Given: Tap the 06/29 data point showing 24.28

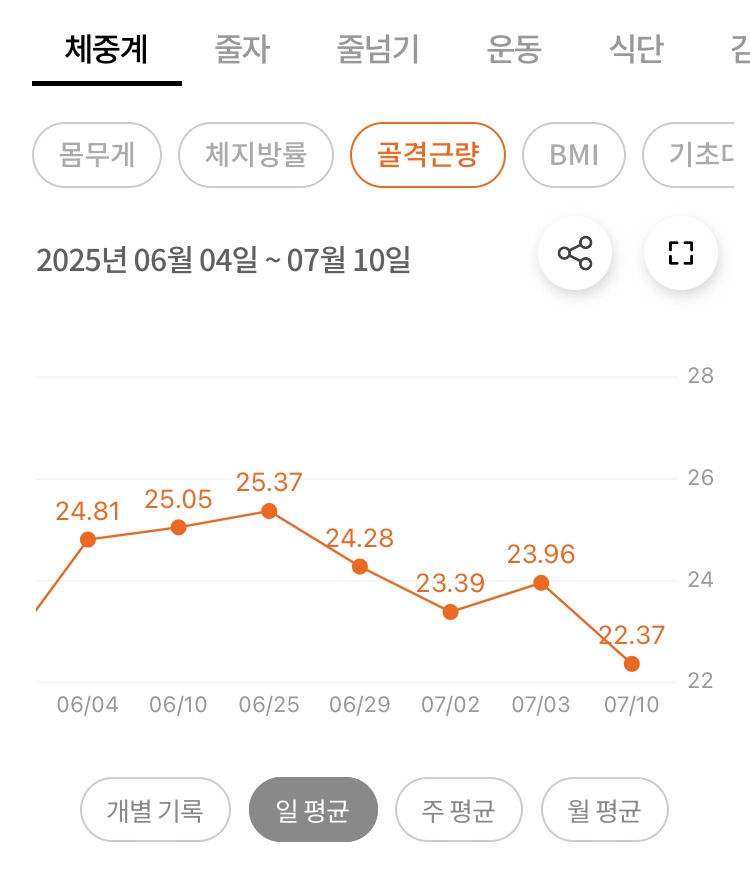Looking at the screenshot, I should point(360,567).
